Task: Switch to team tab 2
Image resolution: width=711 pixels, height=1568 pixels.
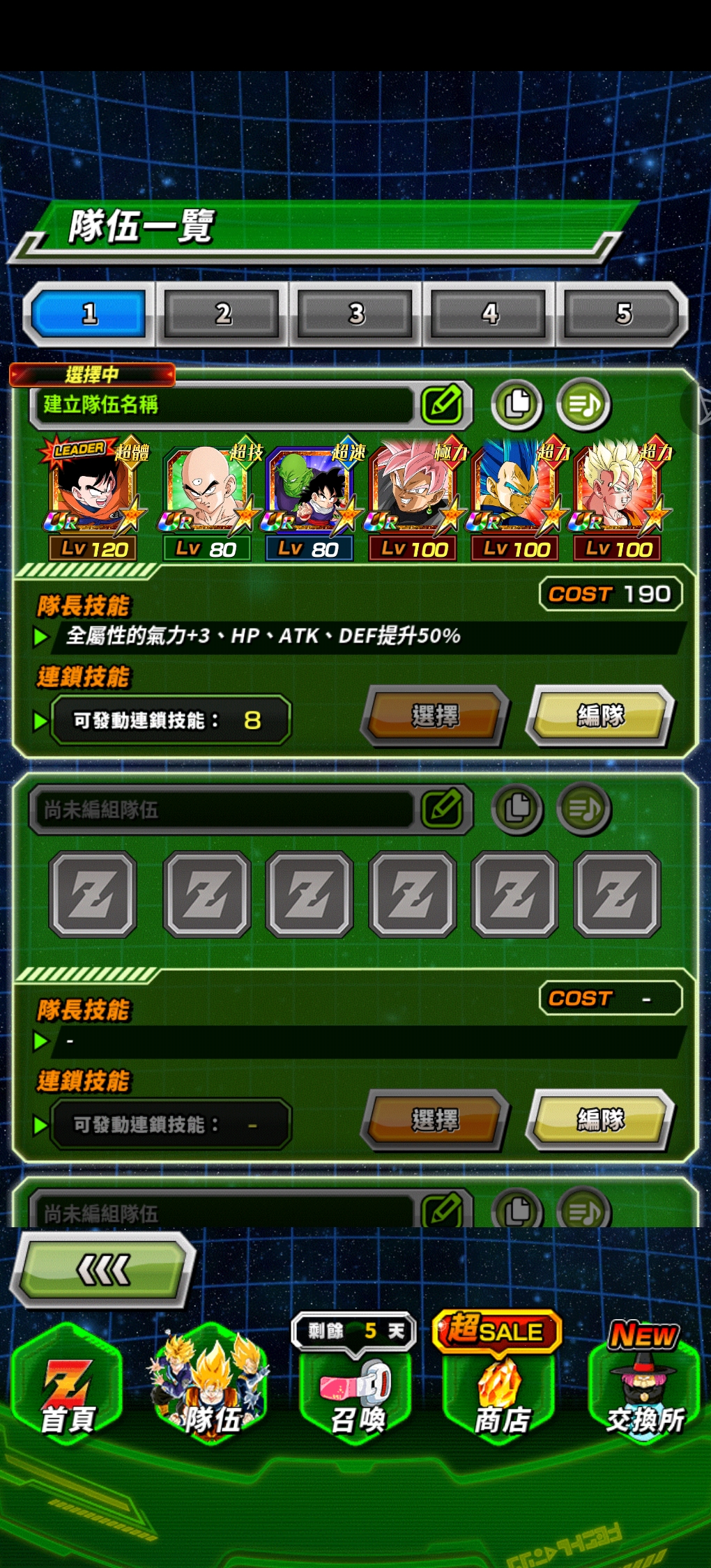Action: click(222, 314)
